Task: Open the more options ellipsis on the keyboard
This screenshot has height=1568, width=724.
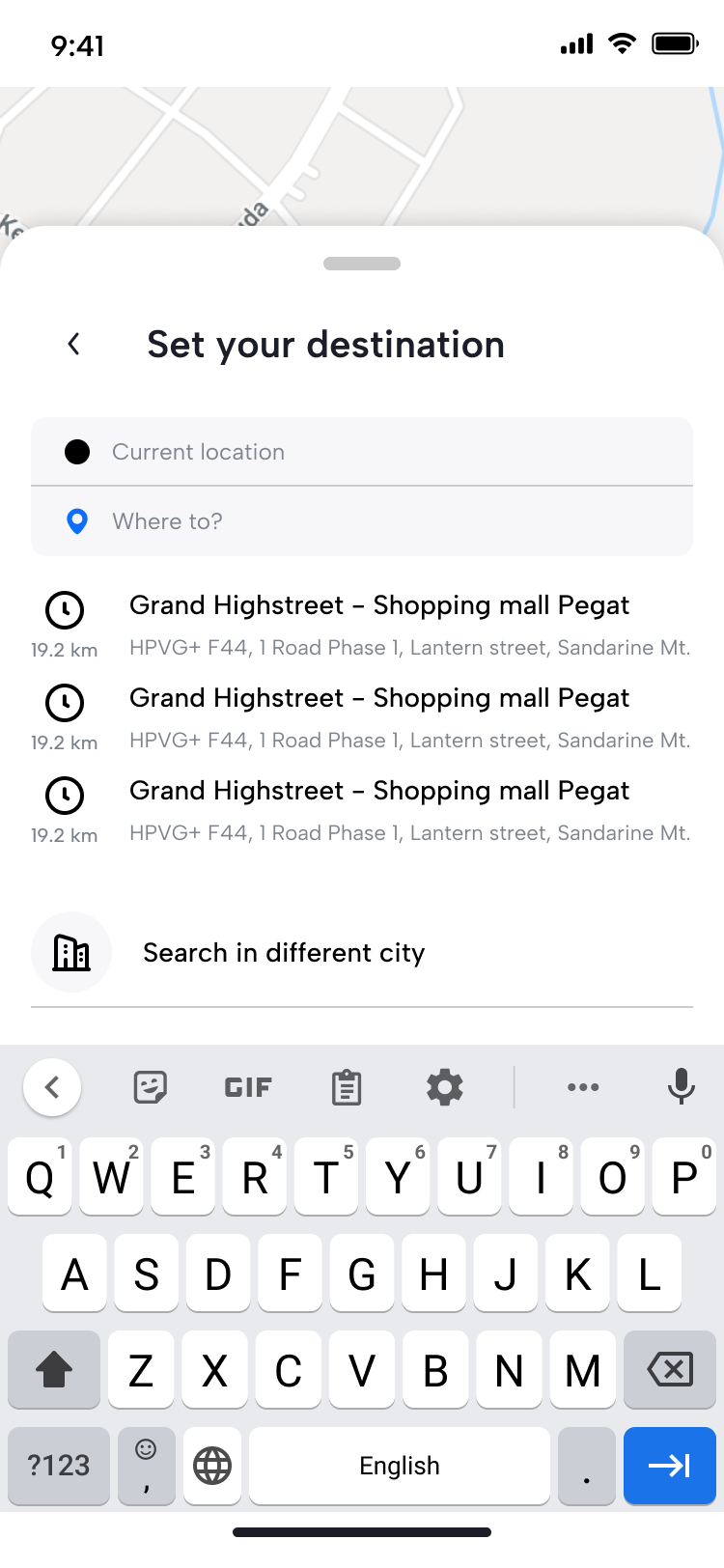Action: 583,1087
